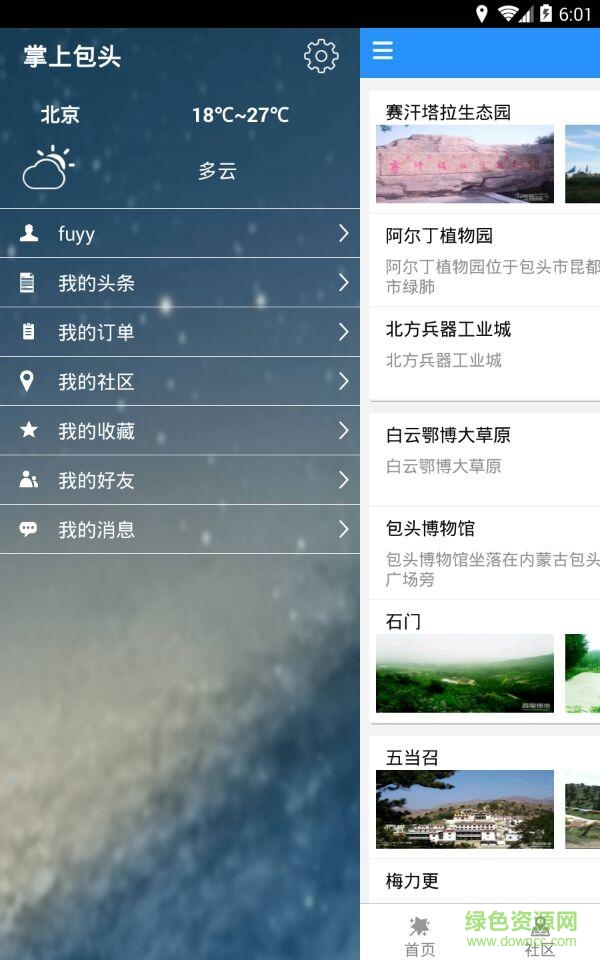Switch to the 首页 tab

[x=420, y=936]
